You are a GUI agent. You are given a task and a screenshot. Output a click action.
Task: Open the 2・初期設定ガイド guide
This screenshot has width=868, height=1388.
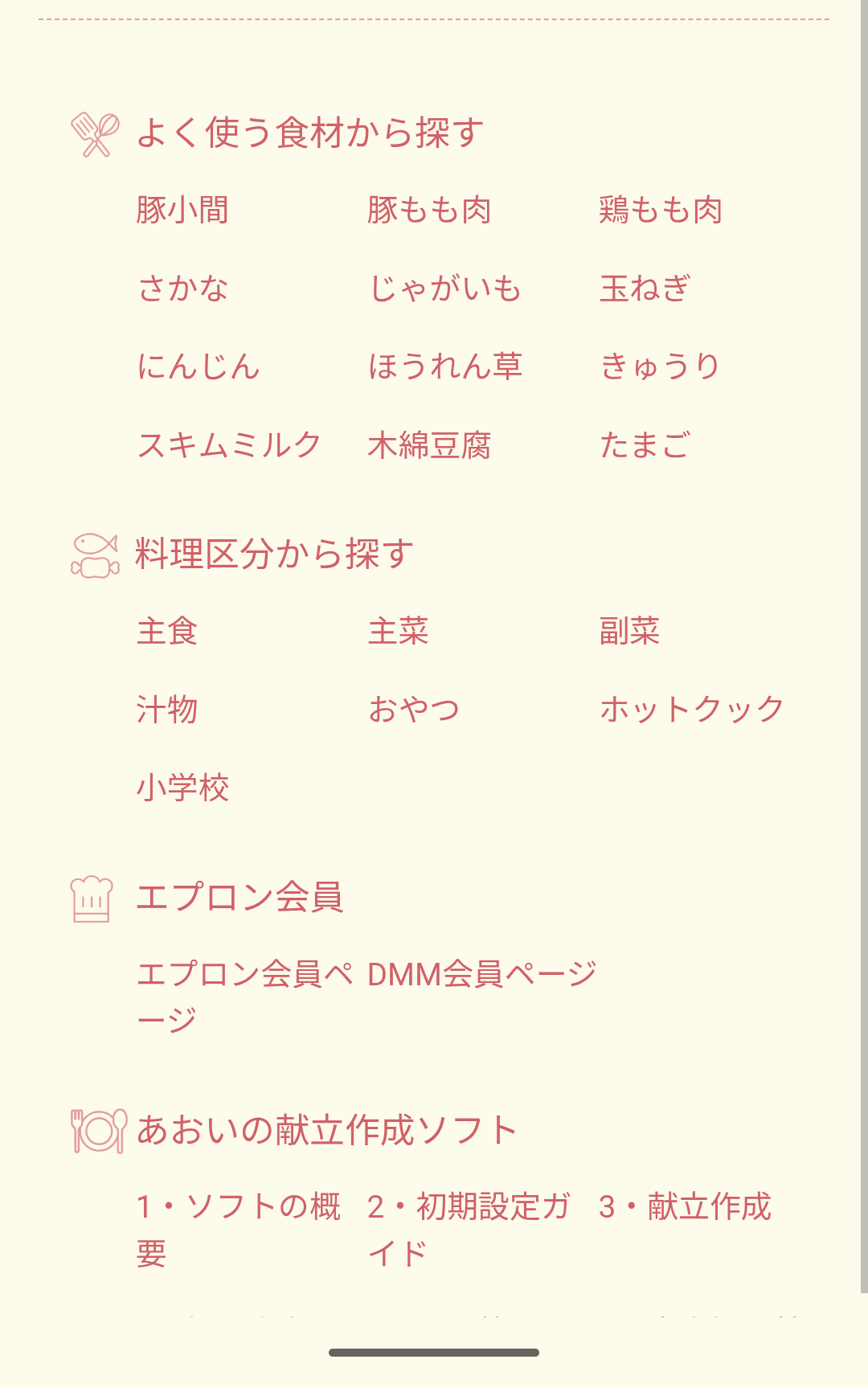click(468, 1228)
